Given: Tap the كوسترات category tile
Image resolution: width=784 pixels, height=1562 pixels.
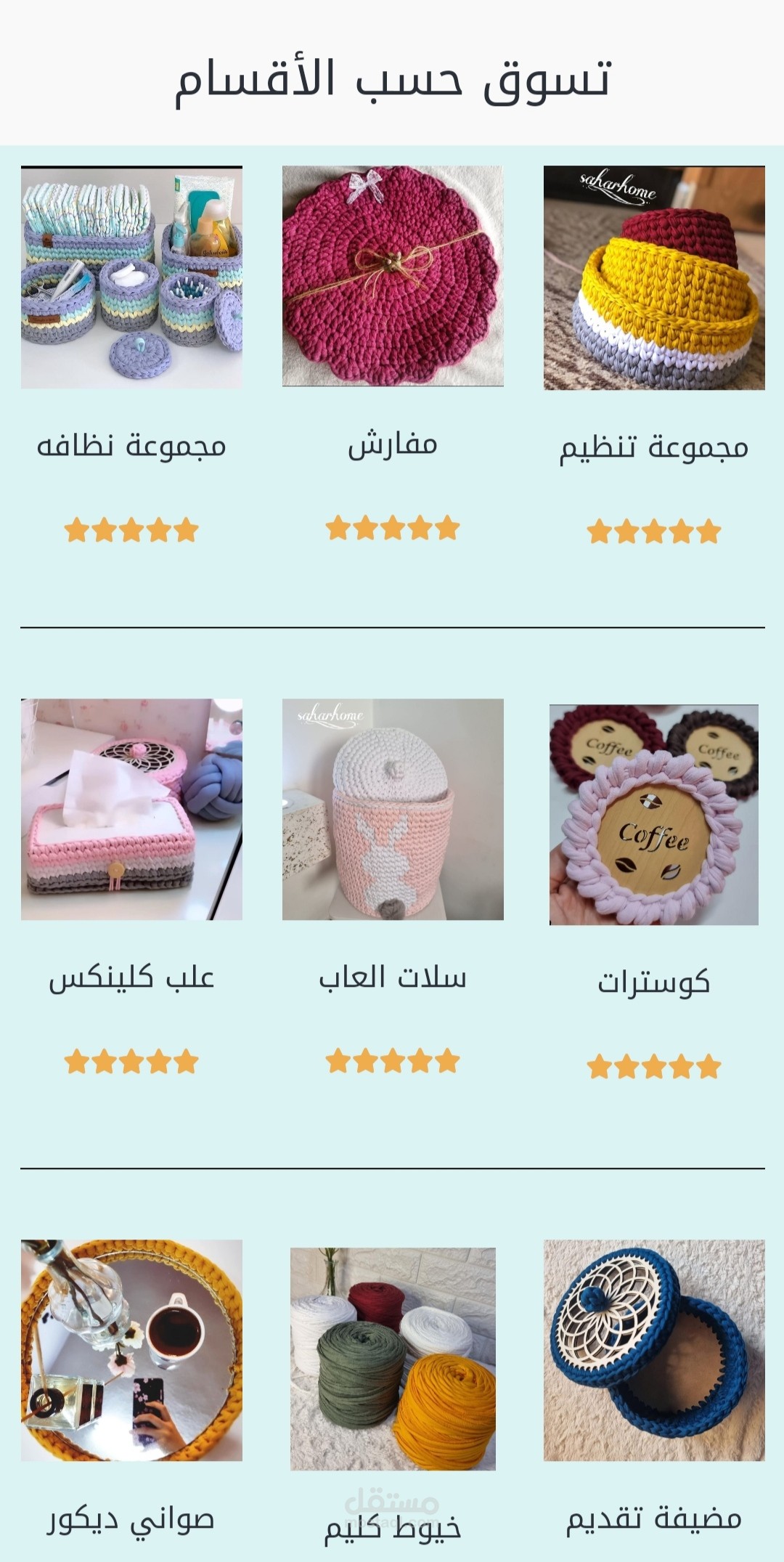Looking at the screenshot, I should point(654,814).
